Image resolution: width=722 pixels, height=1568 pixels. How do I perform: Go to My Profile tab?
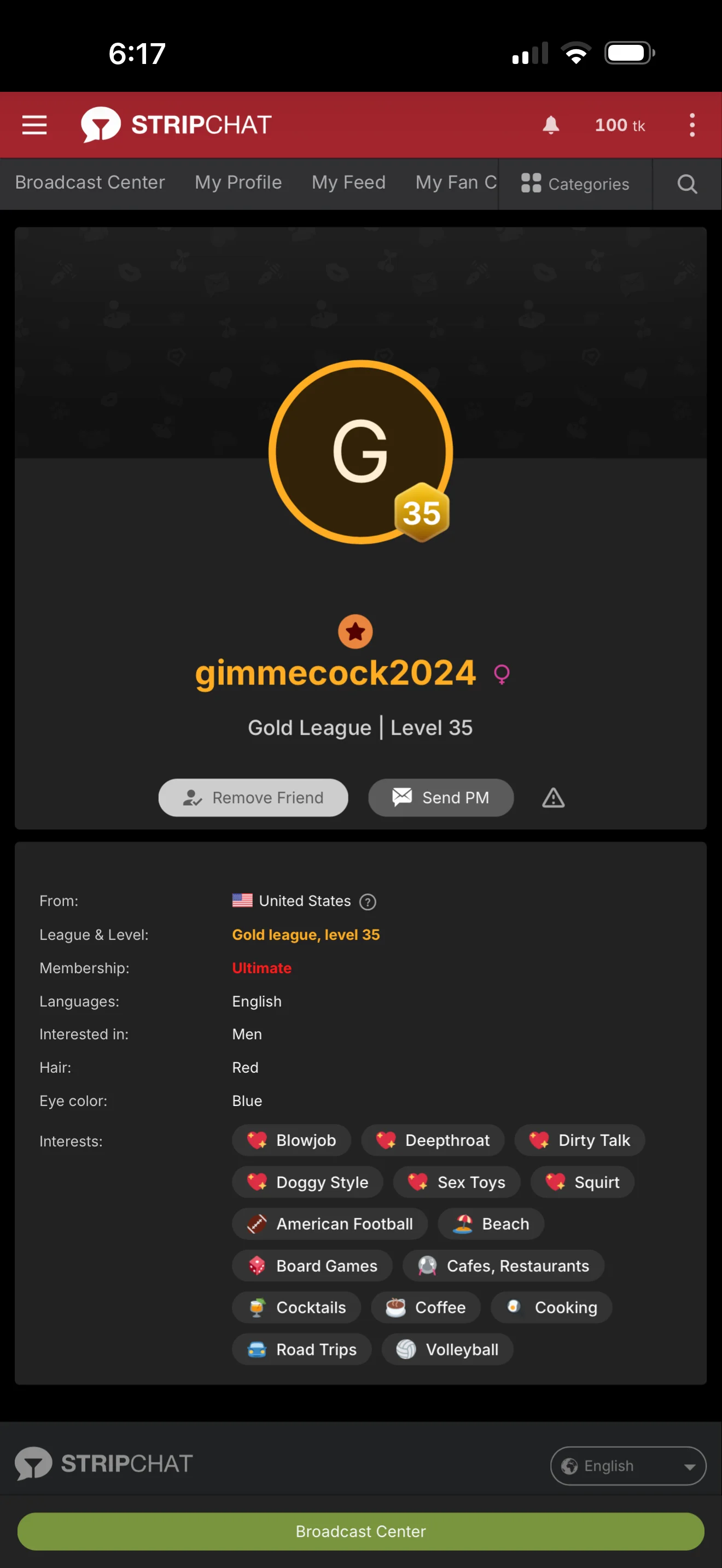pyautogui.click(x=238, y=183)
